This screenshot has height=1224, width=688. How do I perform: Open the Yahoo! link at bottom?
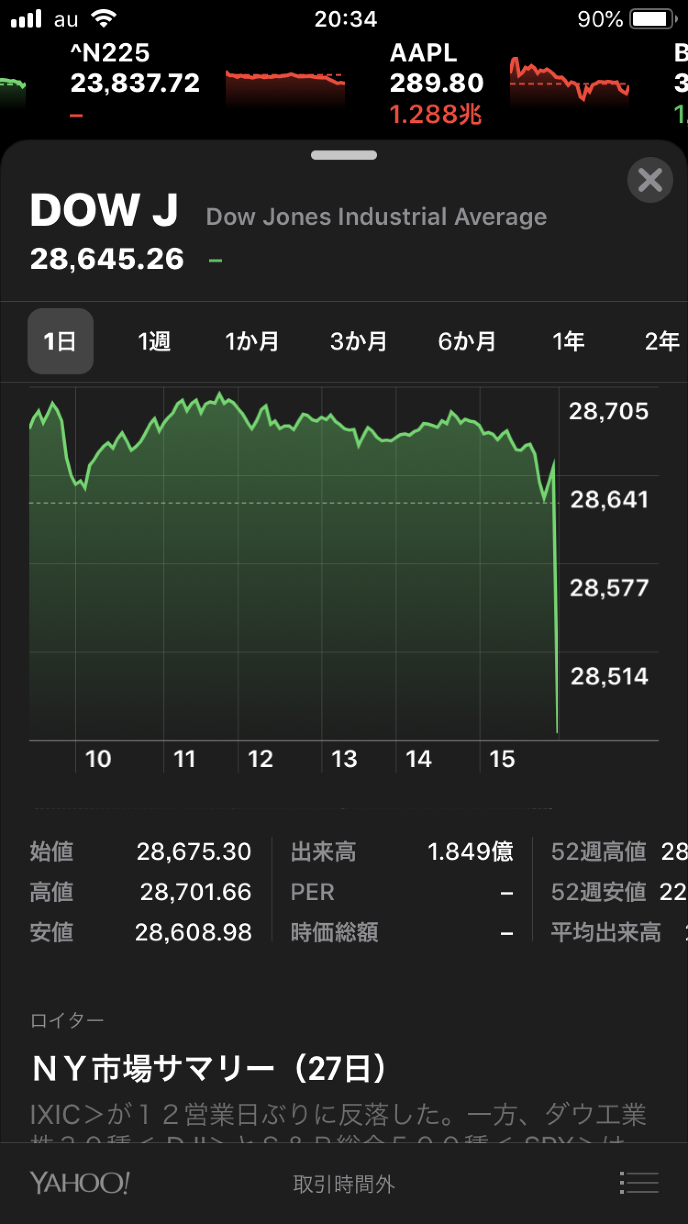(x=80, y=1183)
